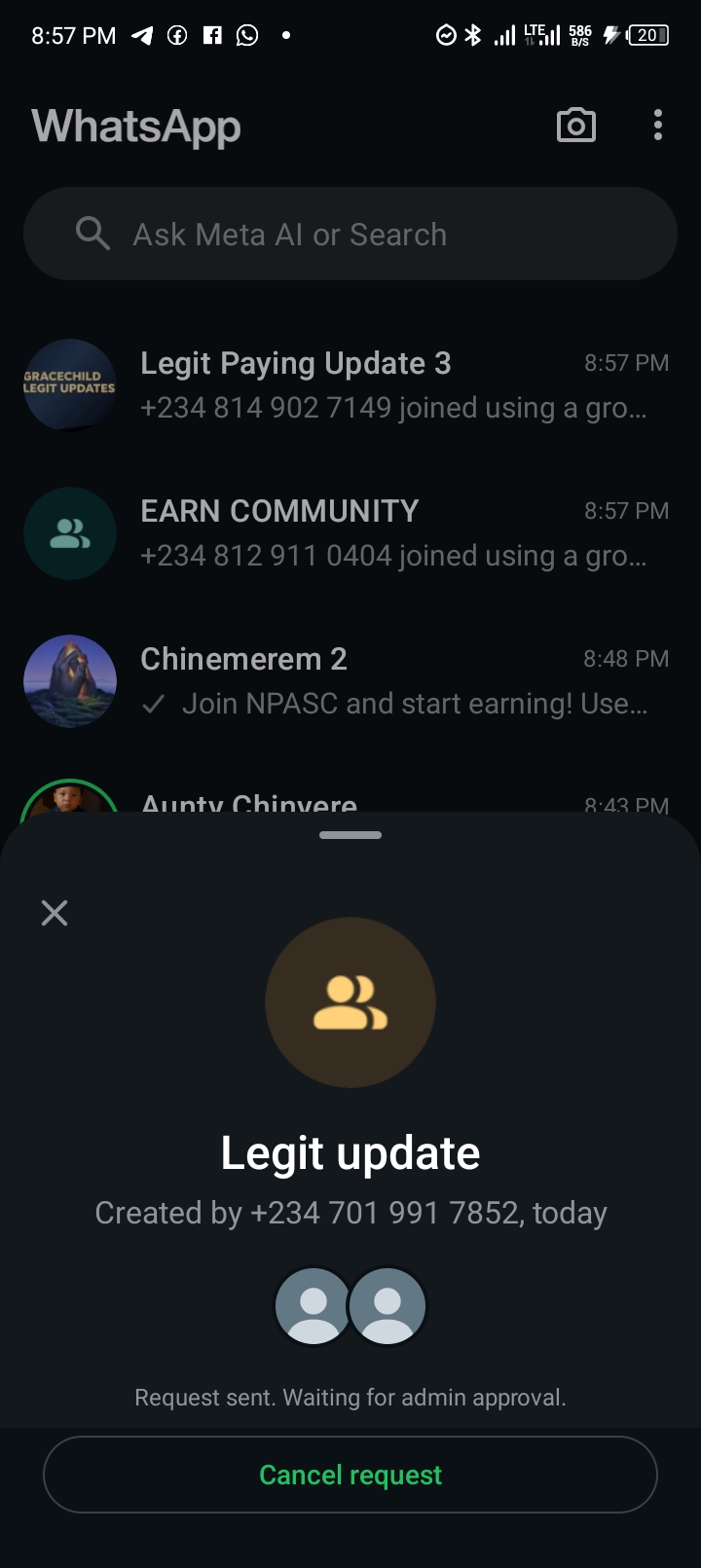Viewport: 701px width, 1568px height.
Task: Close the Legit update bottom sheet
Action: 55,912
